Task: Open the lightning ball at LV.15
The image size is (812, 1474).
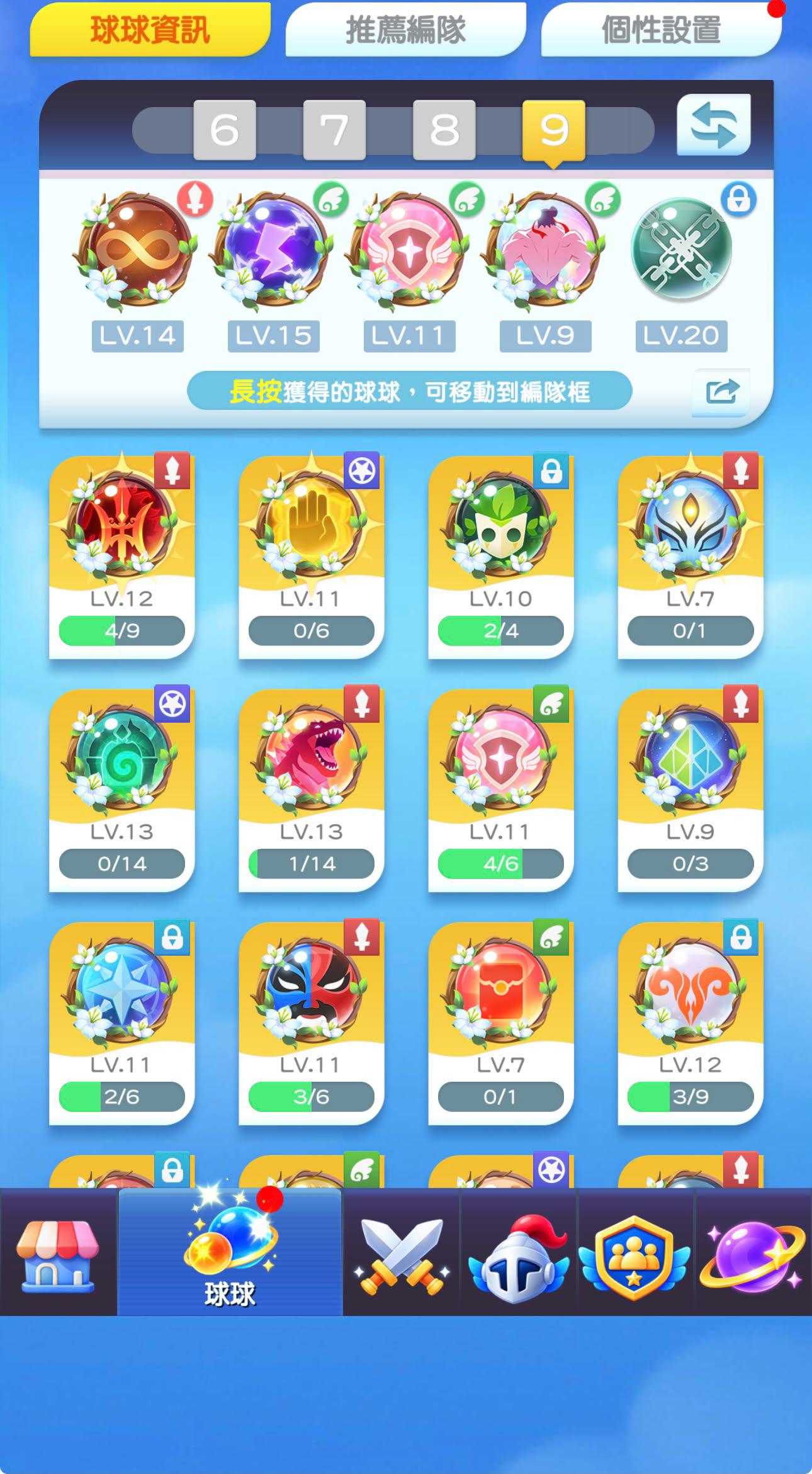Action: click(x=274, y=251)
